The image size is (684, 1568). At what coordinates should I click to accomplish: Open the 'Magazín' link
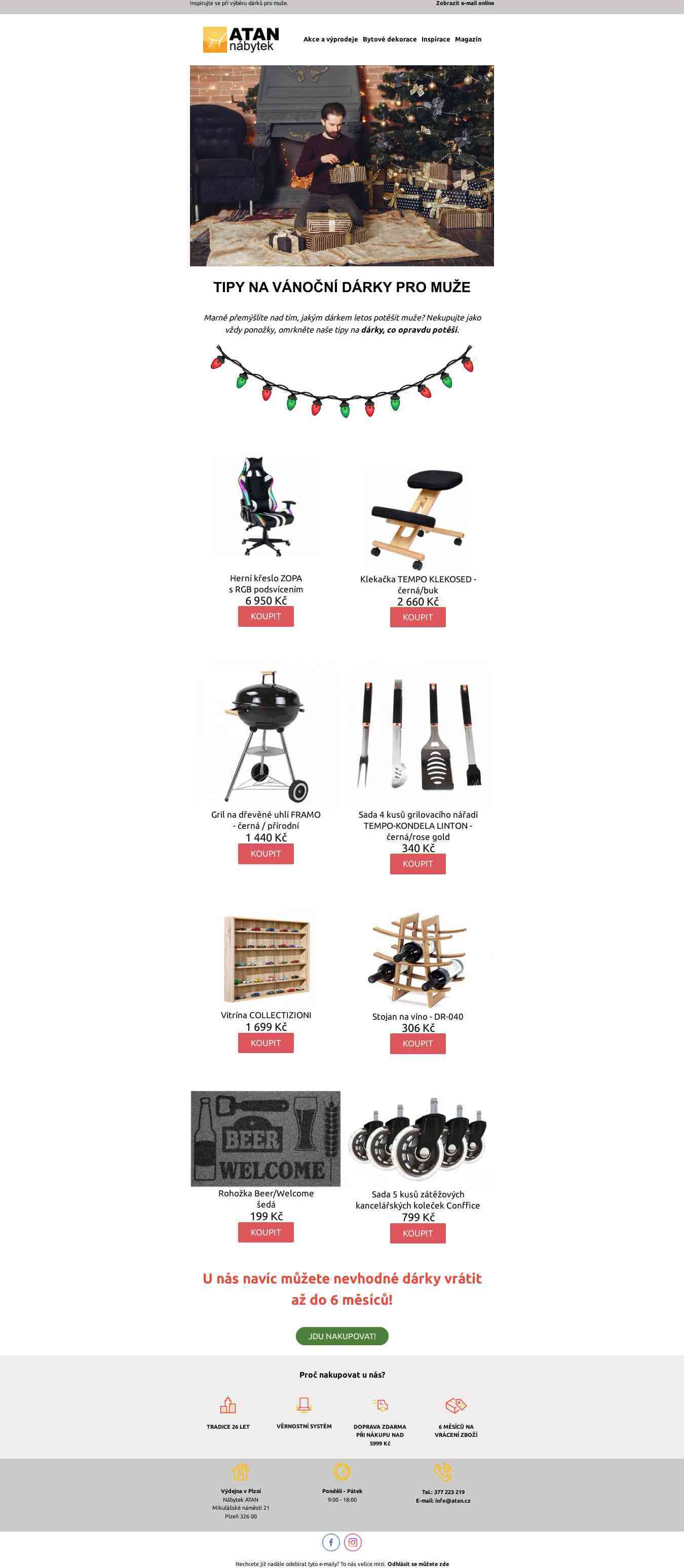pyautogui.click(x=468, y=39)
